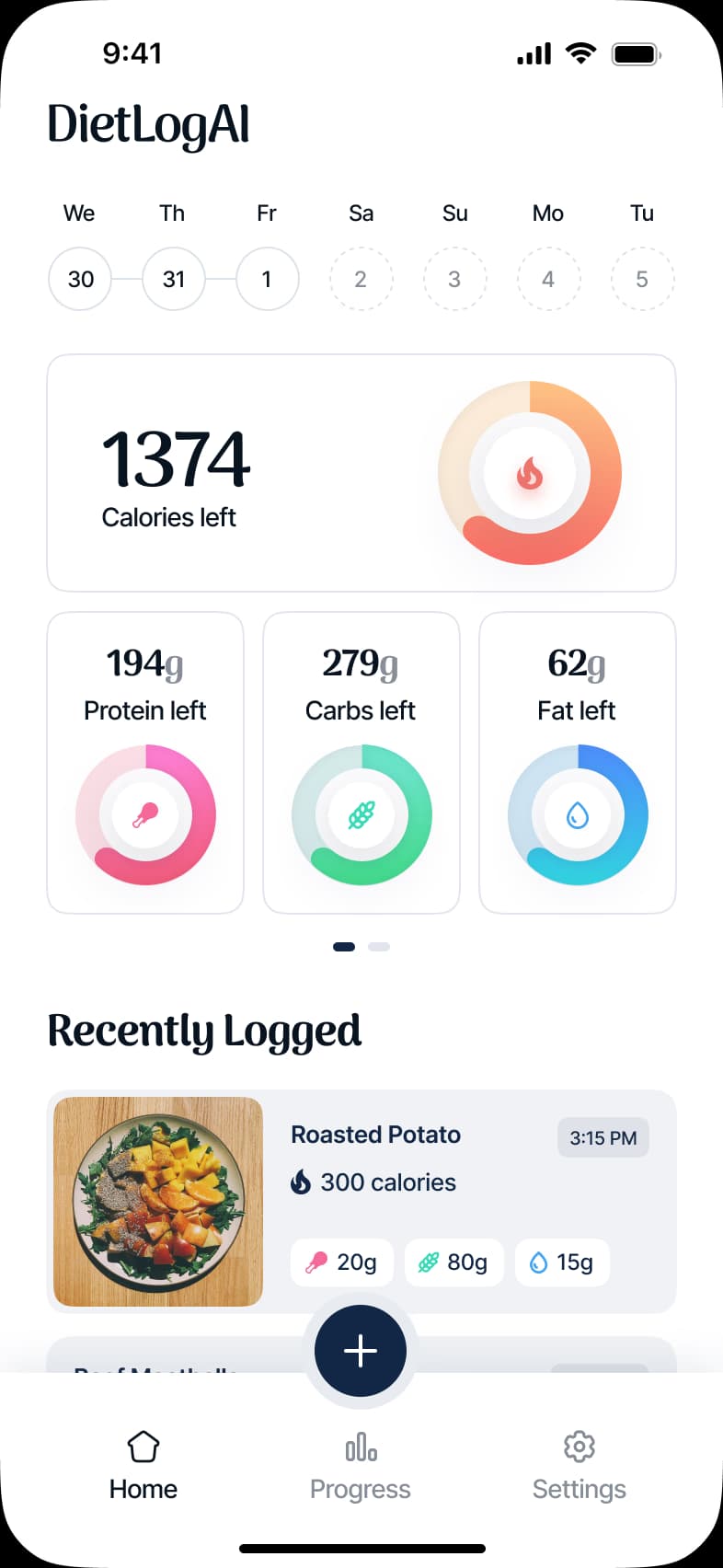This screenshot has height=1568, width=723.
Task: Select the Home house icon
Action: 143,1447
